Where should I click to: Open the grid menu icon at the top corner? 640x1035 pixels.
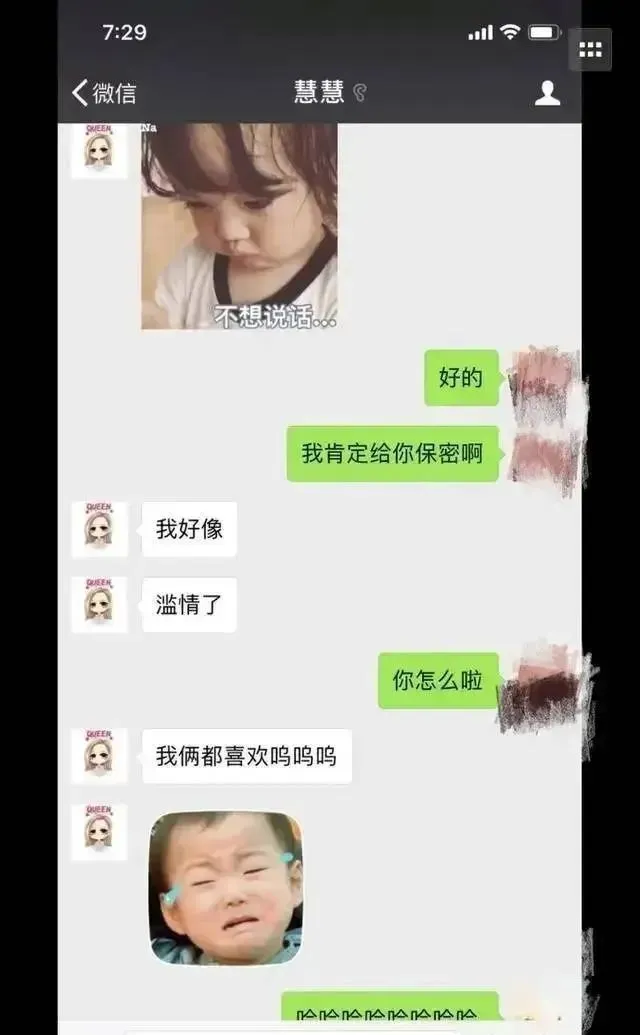pos(590,50)
